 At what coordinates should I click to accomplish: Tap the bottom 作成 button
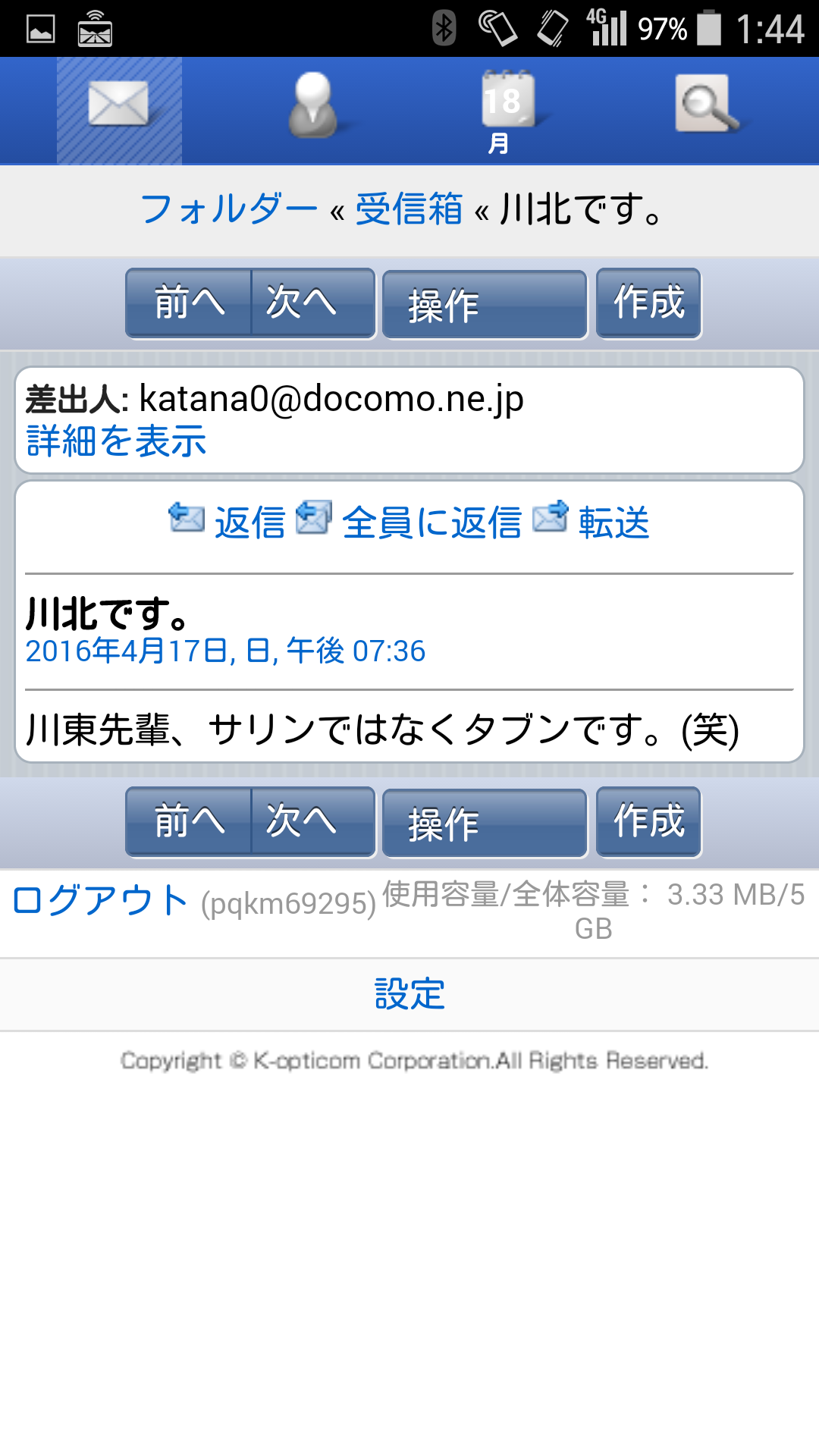pos(648,822)
